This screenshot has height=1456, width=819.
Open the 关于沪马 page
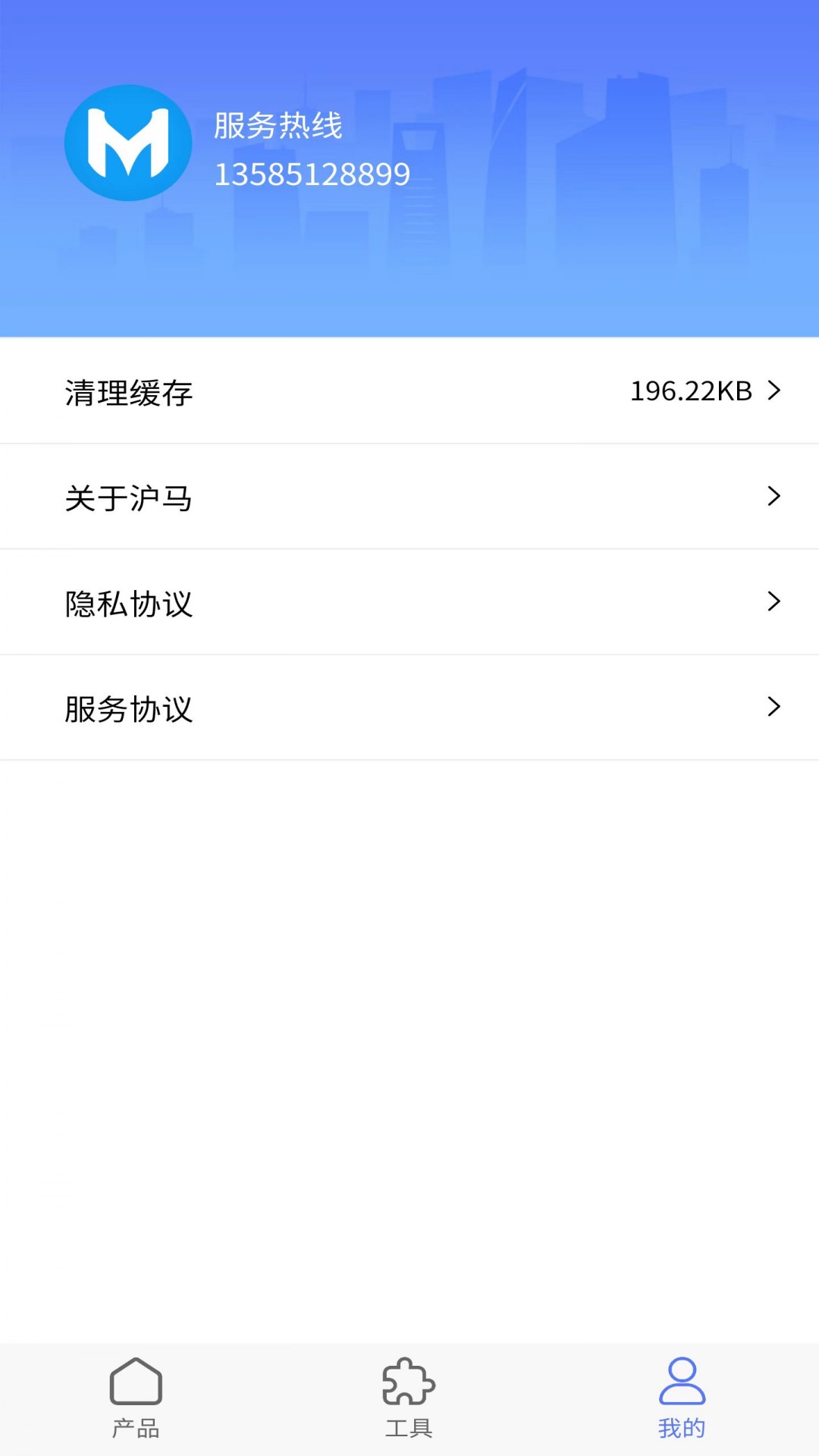point(409,497)
